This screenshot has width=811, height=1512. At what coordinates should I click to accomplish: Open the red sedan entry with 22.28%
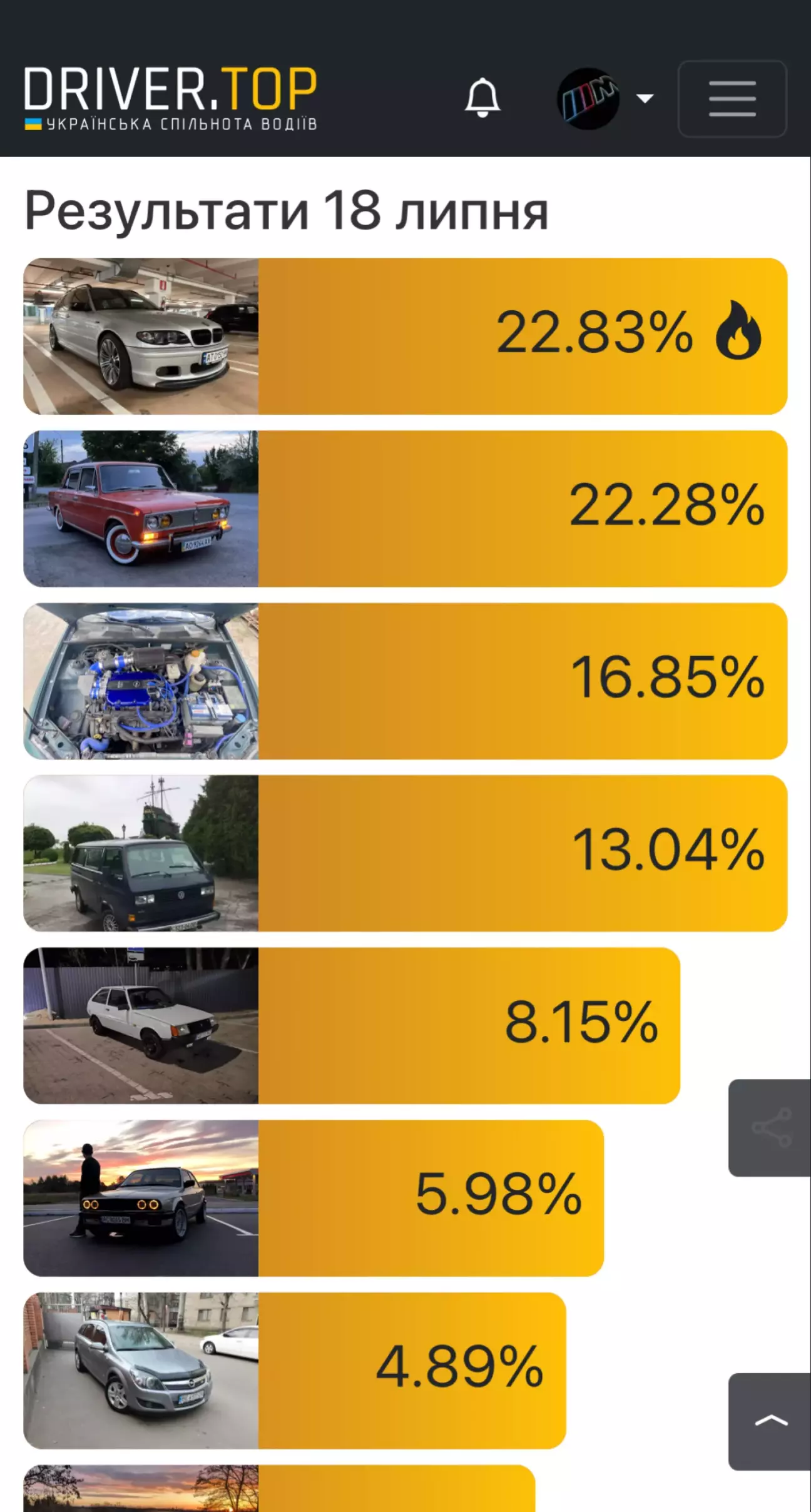point(405,509)
